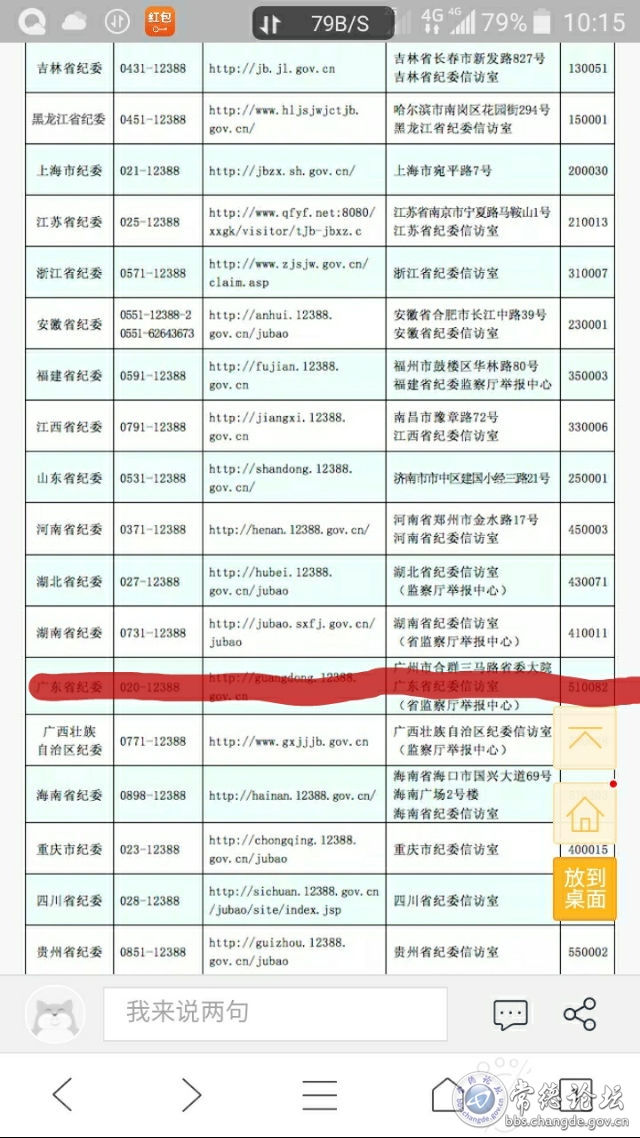Screen dimensions: 640x1138
Task: Share this page
Action: 580,1014
